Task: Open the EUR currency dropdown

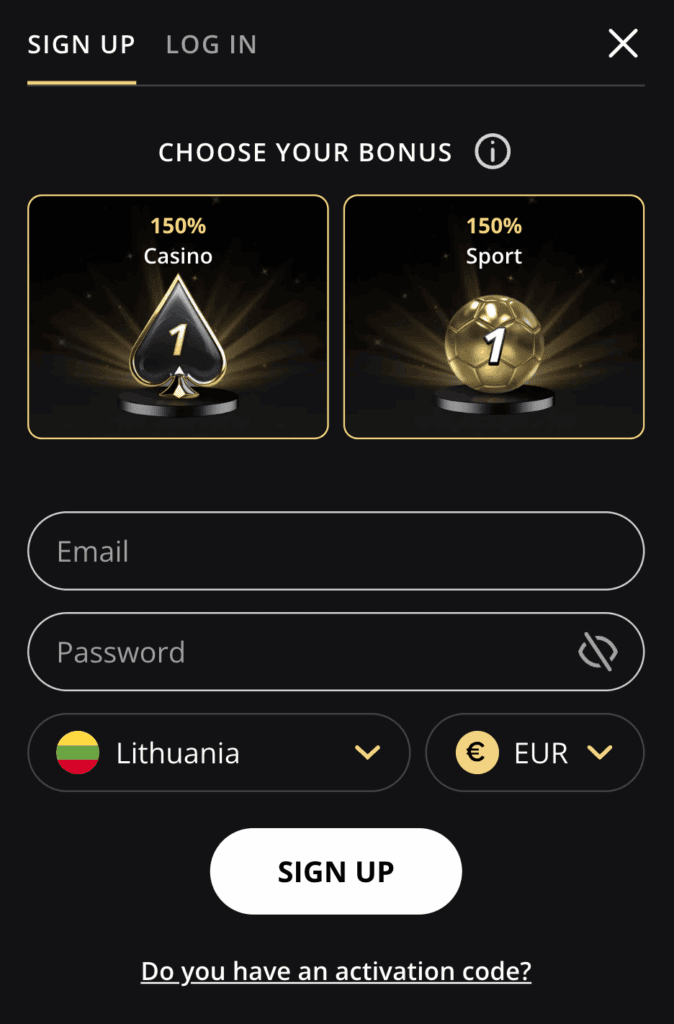Action: tap(535, 752)
